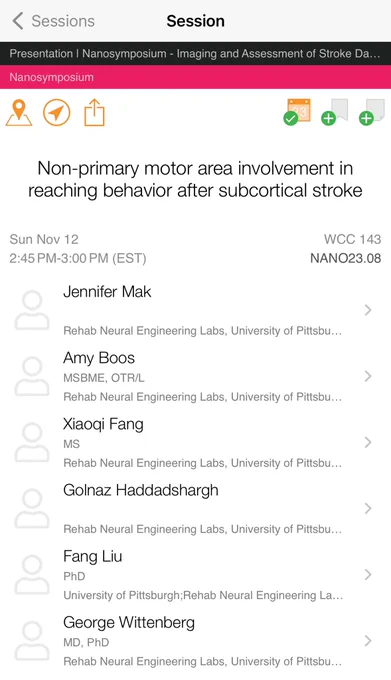View Amy Boos author details
This screenshot has width=391, height=680.
[196, 376]
